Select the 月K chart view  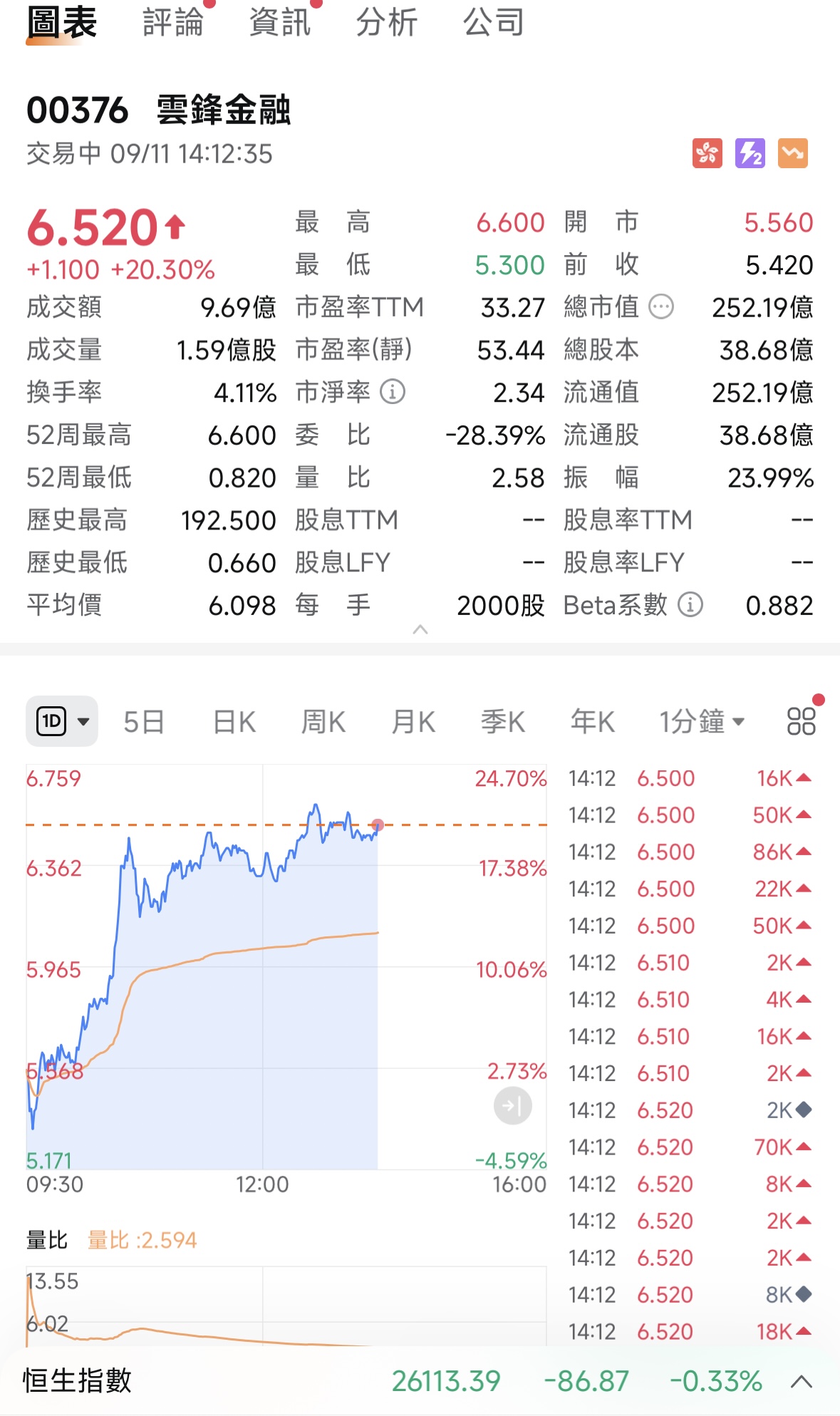coord(412,720)
